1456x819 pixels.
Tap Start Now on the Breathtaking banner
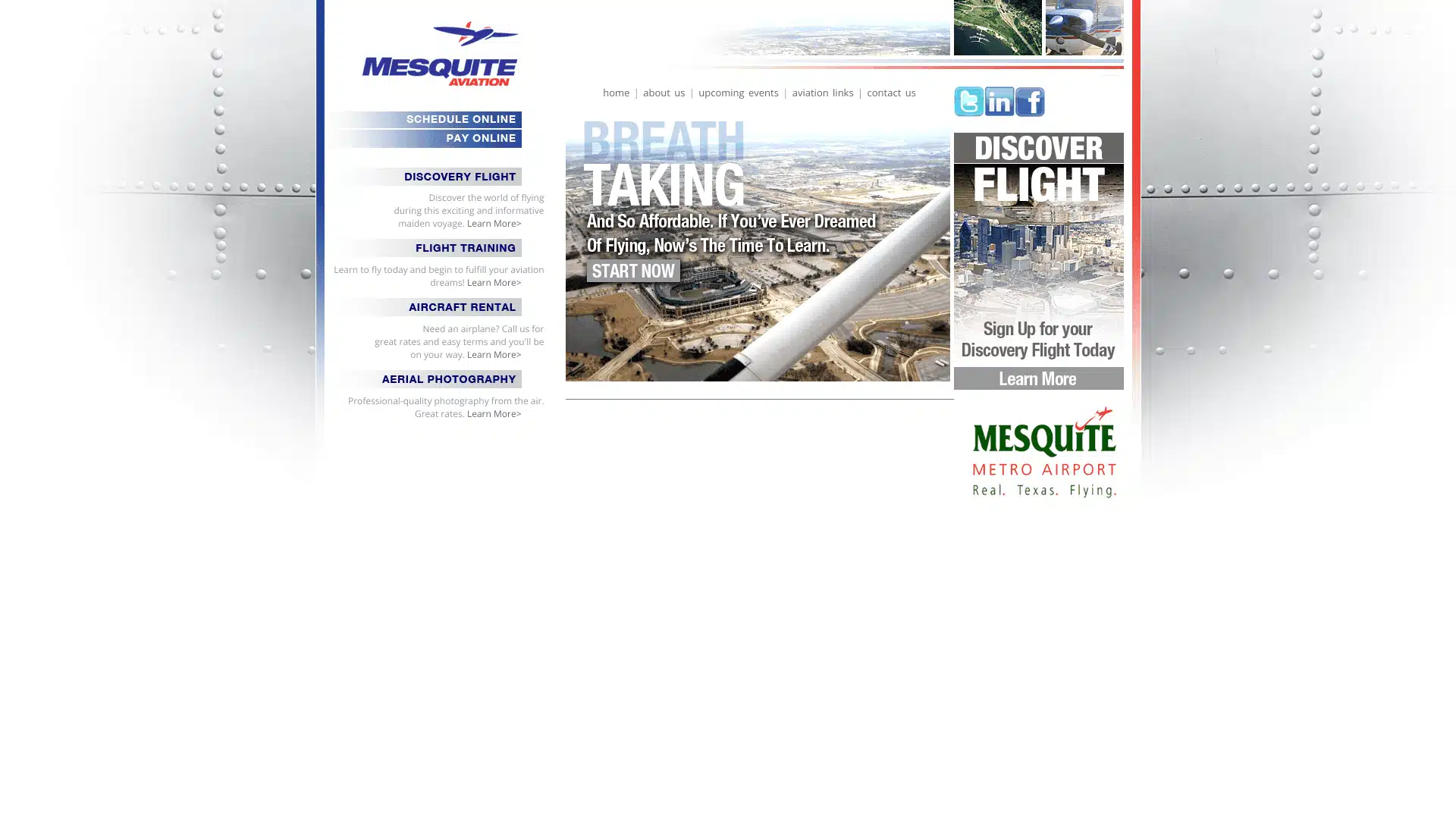633,271
